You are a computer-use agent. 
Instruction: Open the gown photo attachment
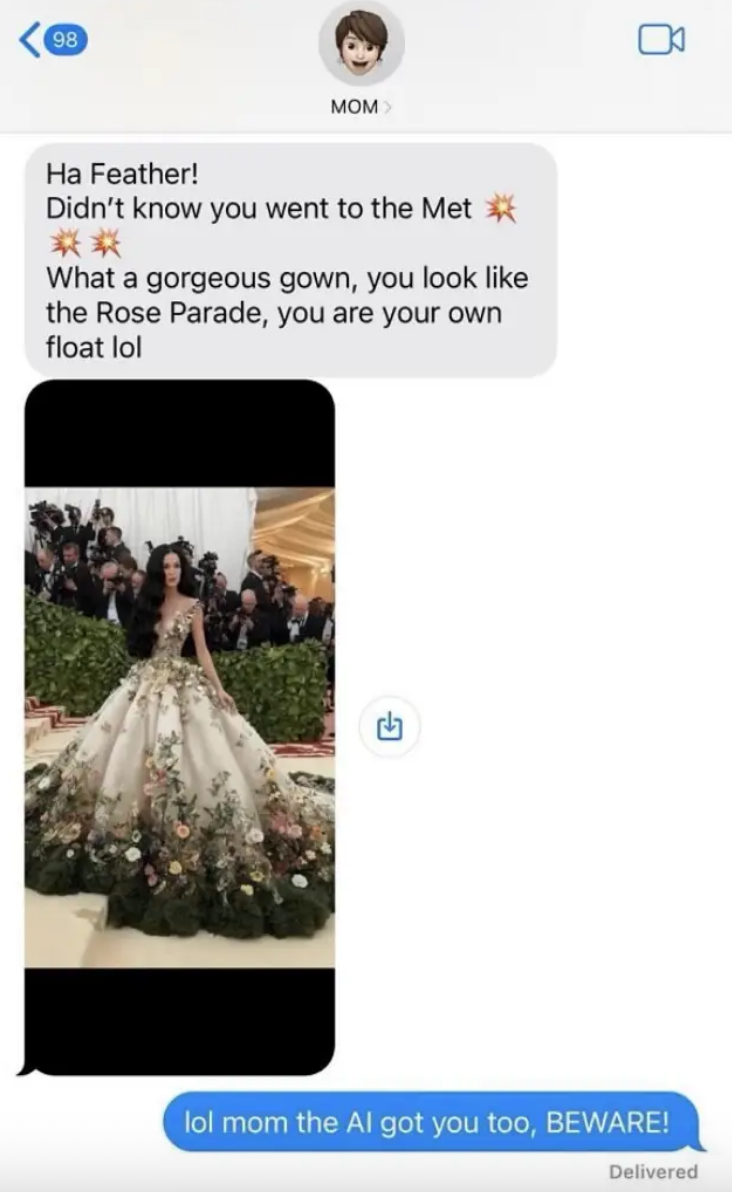coord(180,727)
